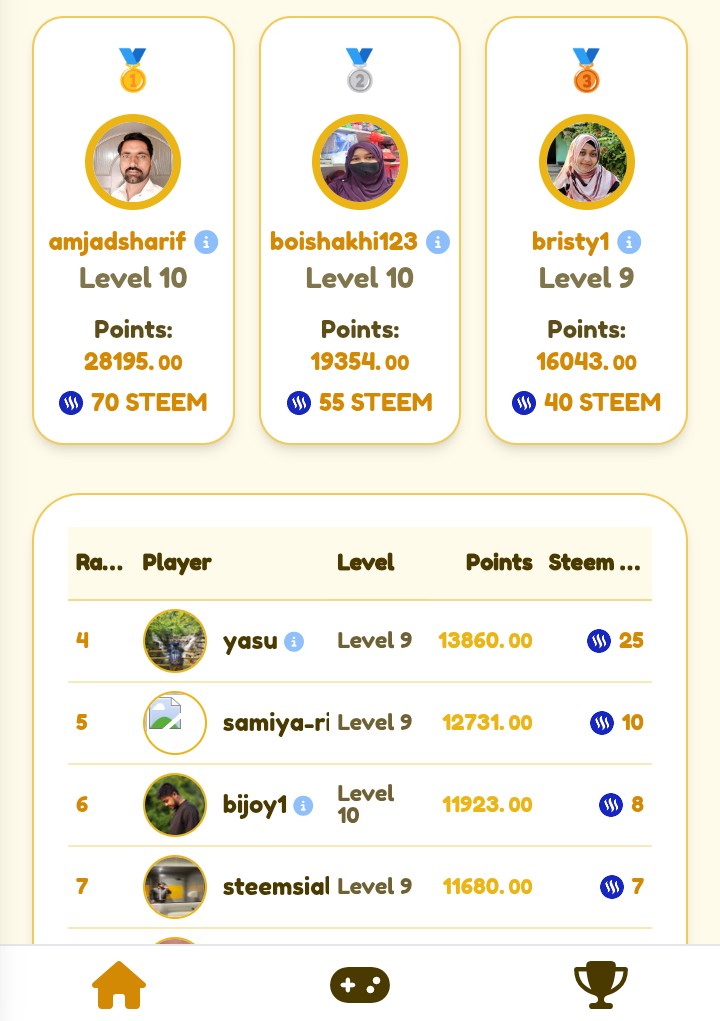
Task: Select the samiya-ri player row
Action: (360, 723)
